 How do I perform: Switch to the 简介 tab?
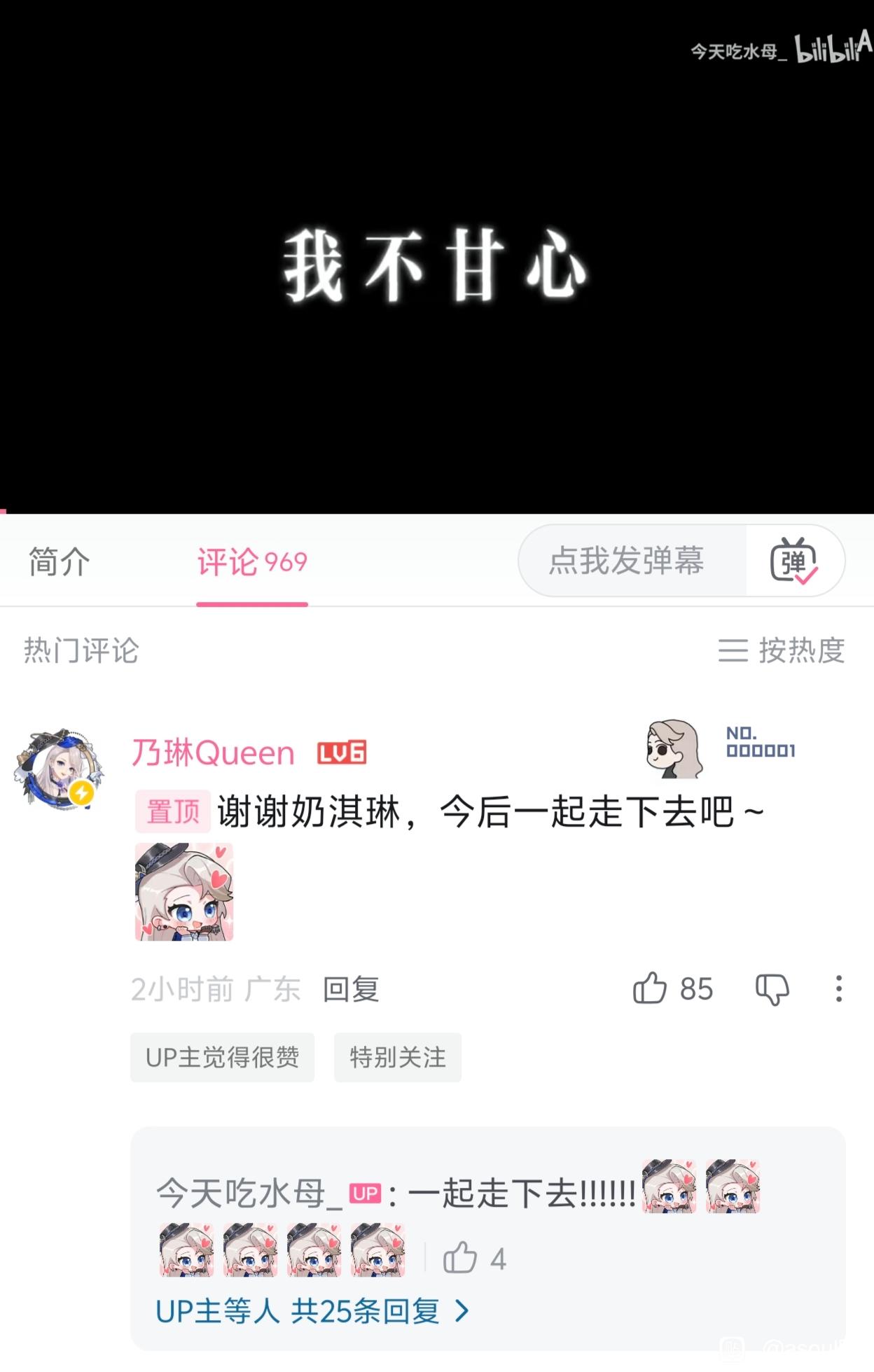[x=60, y=562]
